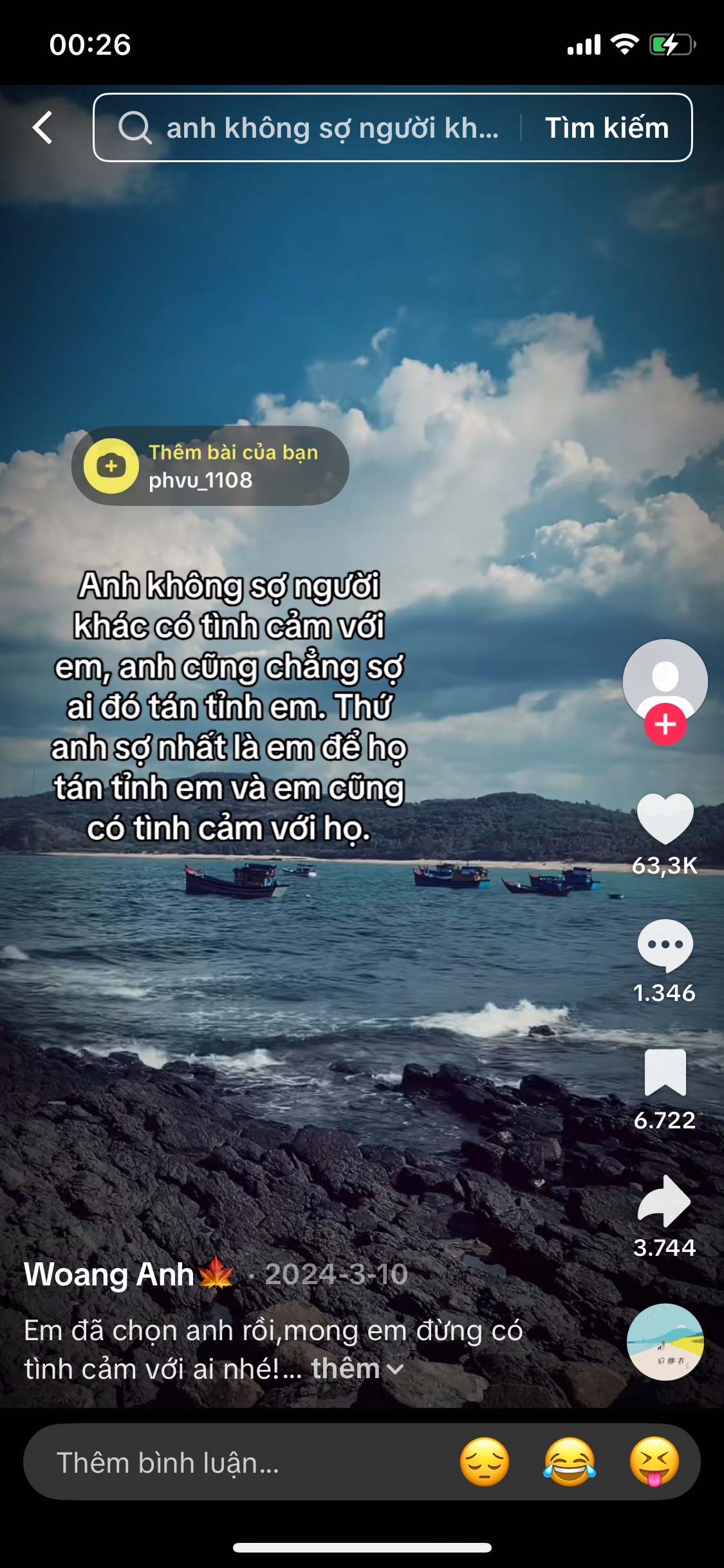Open the sound disc thumbnail

(665, 1342)
